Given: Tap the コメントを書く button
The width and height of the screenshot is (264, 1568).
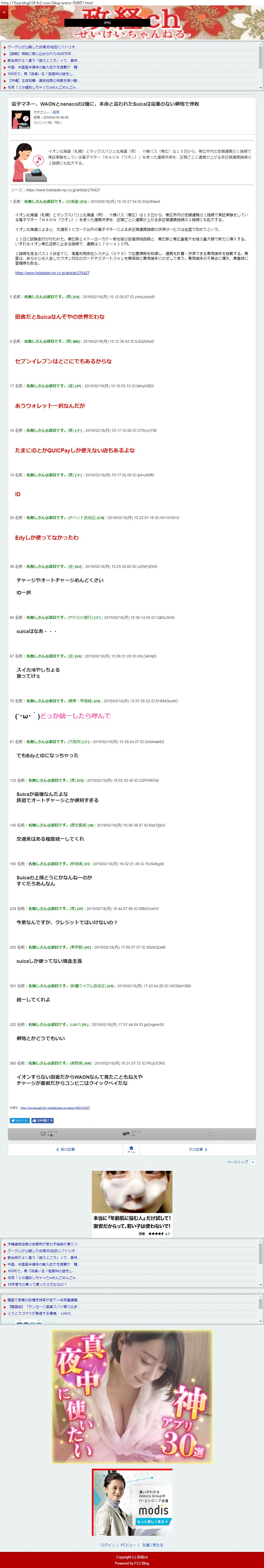Looking at the screenshot, I should click(49, 1133).
